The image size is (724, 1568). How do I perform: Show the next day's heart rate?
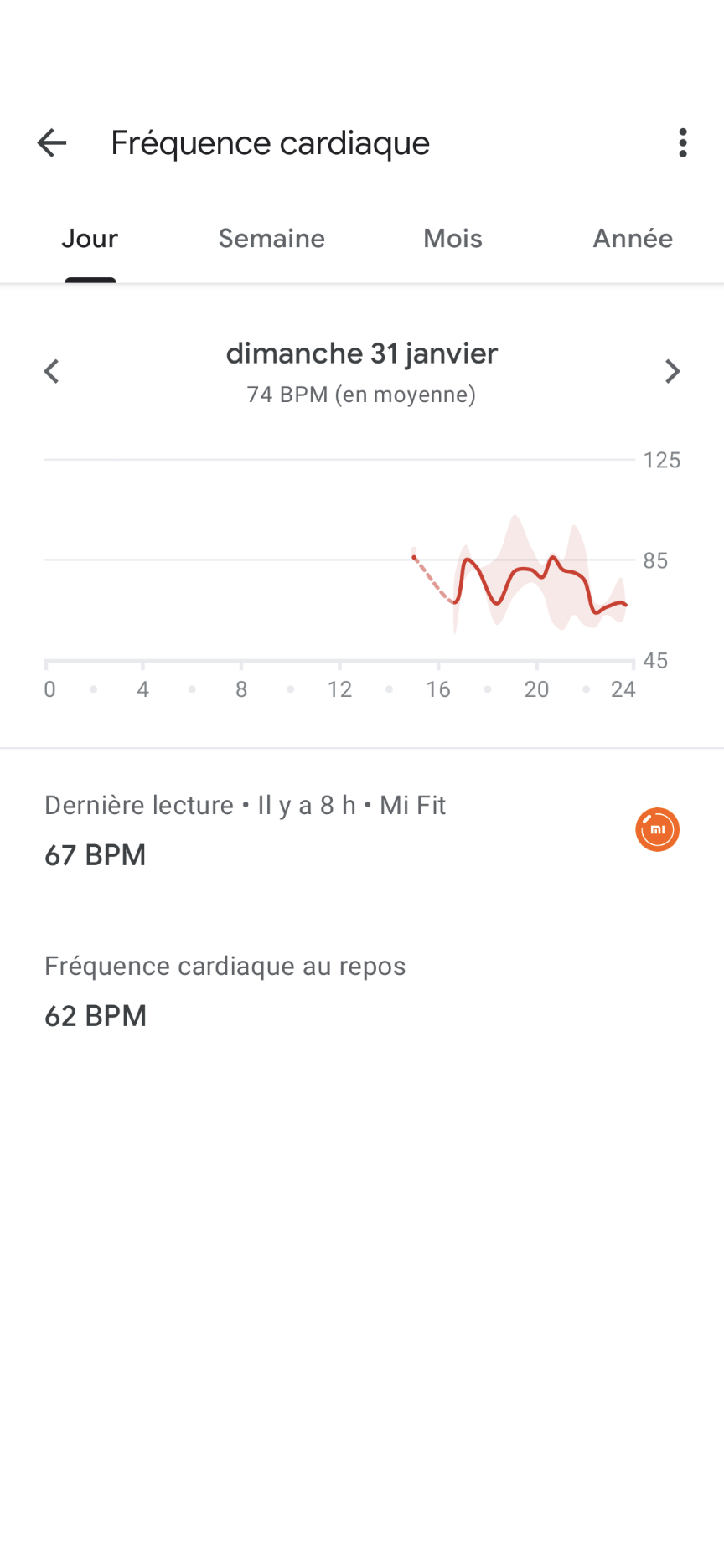pyautogui.click(x=672, y=372)
